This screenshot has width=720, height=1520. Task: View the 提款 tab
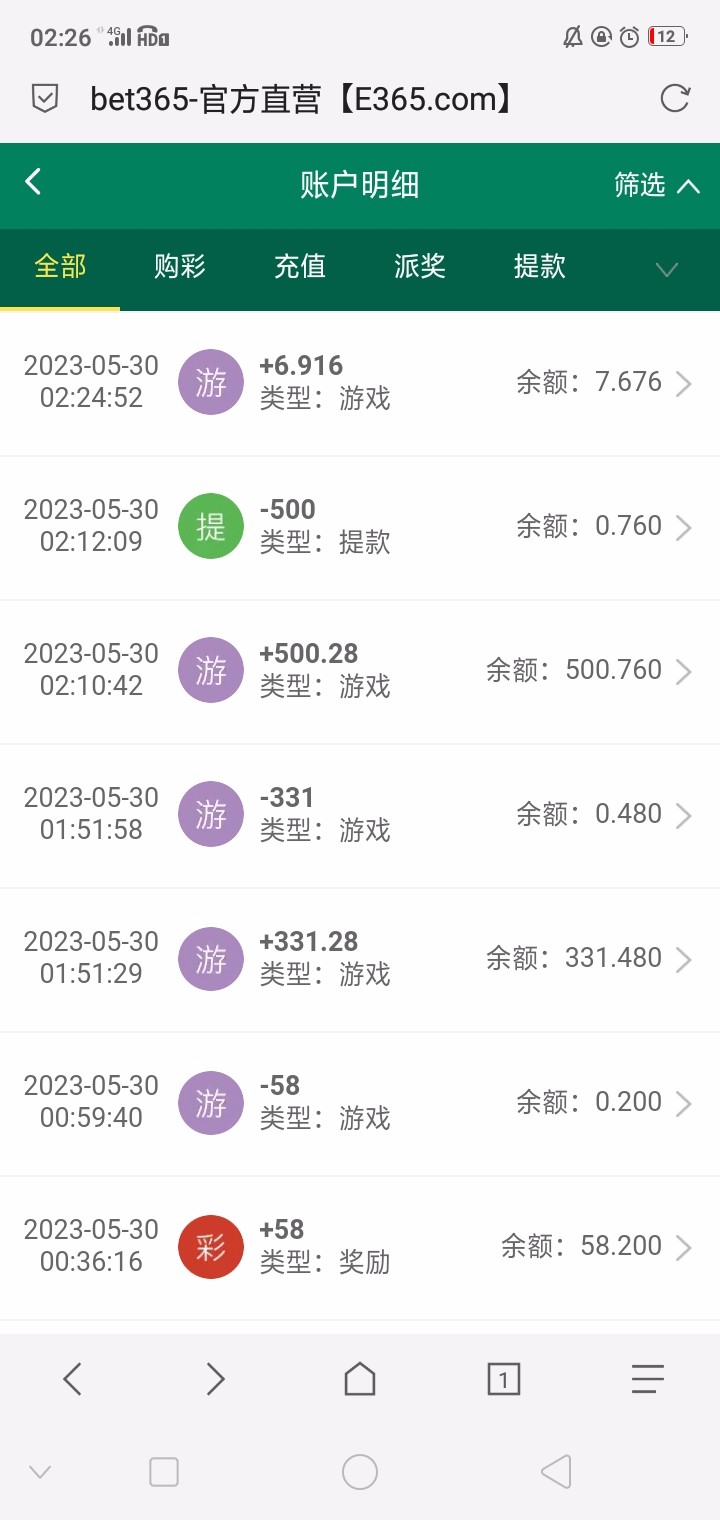tap(540, 267)
